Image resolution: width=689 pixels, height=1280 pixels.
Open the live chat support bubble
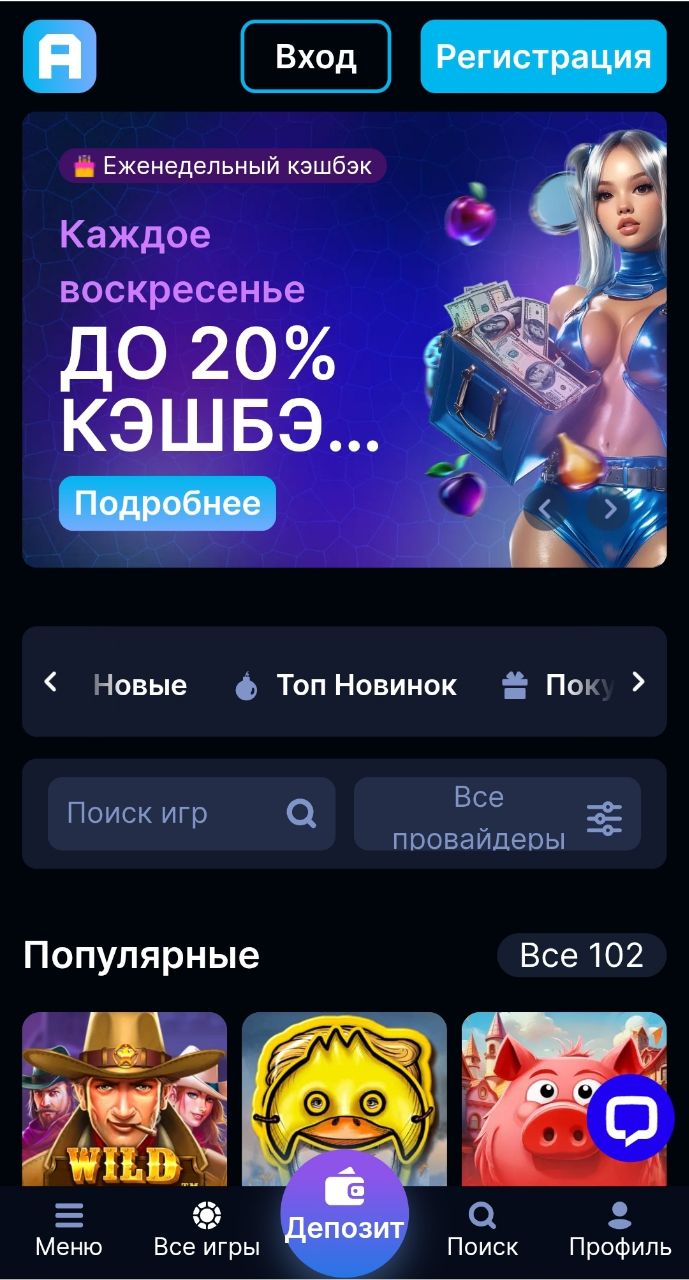[x=630, y=1118]
